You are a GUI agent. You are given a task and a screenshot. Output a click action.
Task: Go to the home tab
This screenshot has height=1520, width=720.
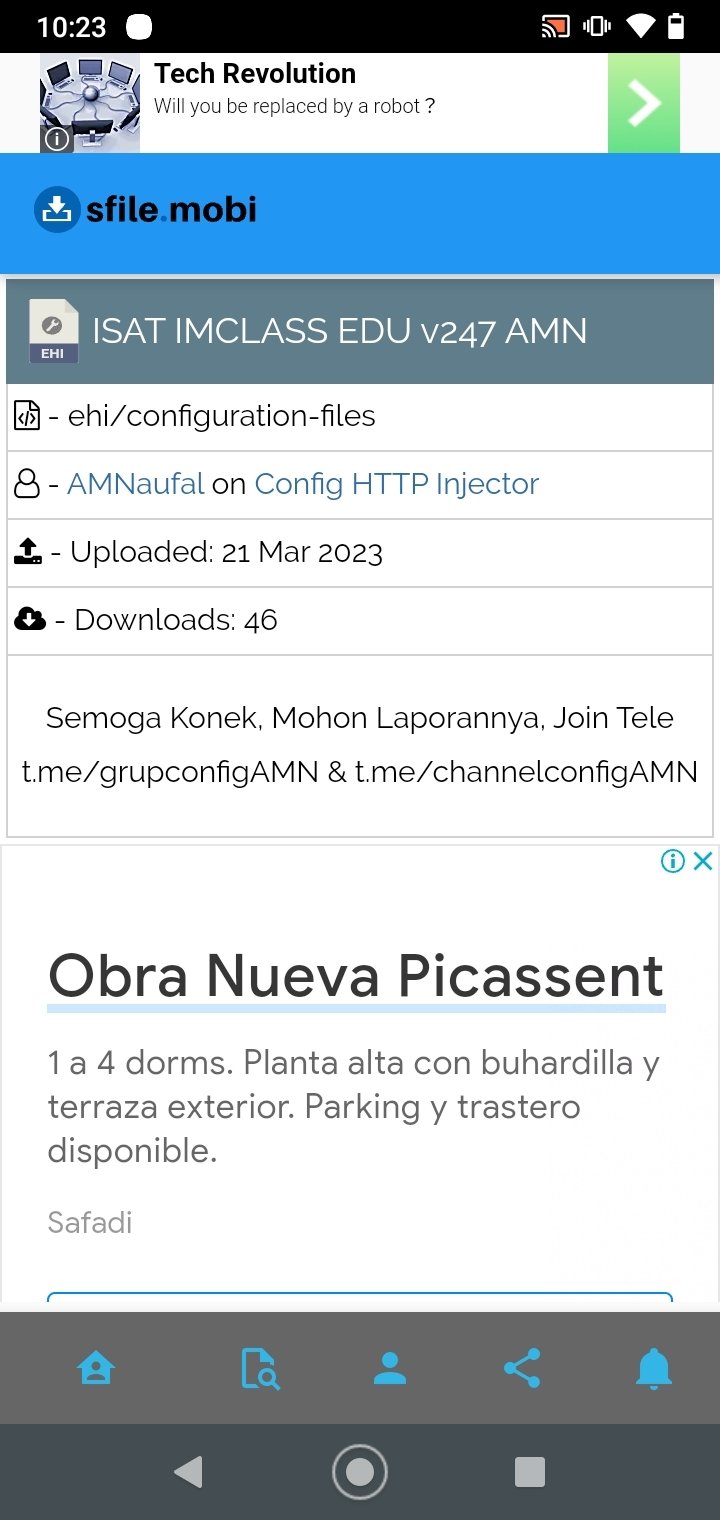point(96,1368)
